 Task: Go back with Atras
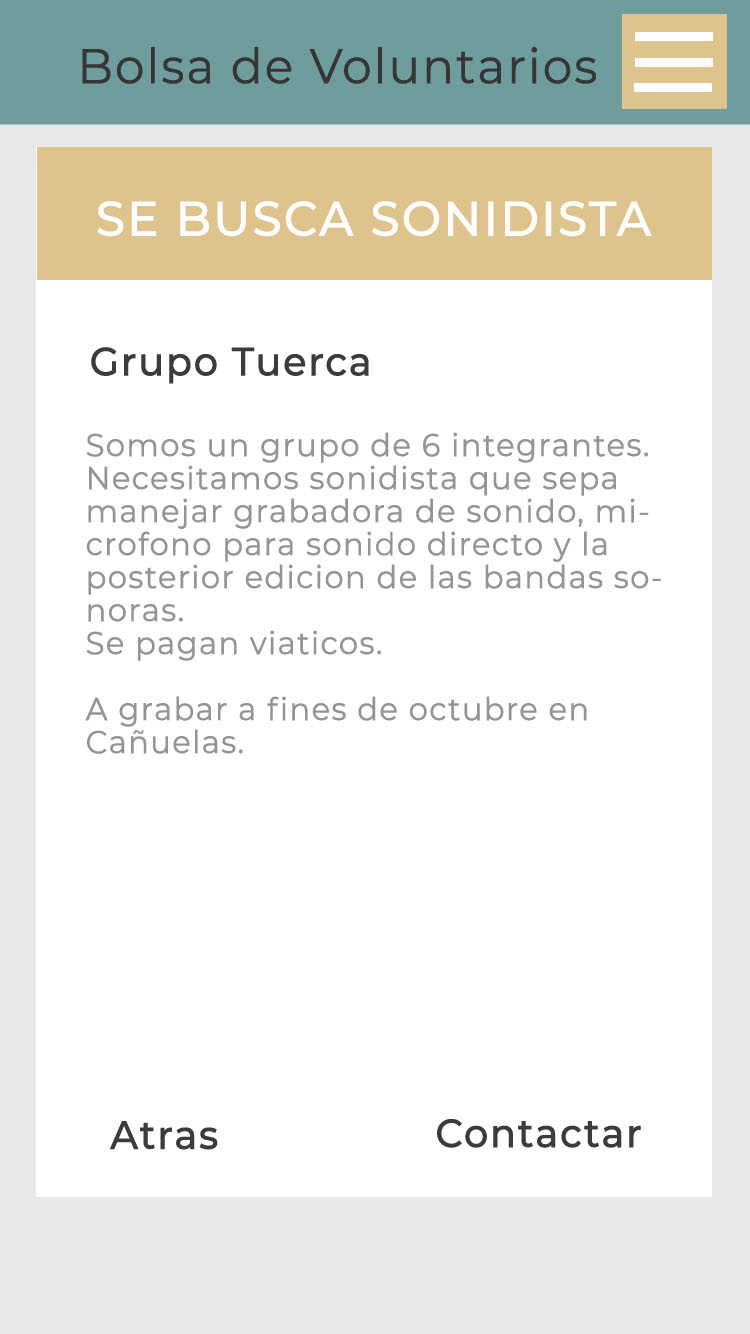pos(164,1136)
